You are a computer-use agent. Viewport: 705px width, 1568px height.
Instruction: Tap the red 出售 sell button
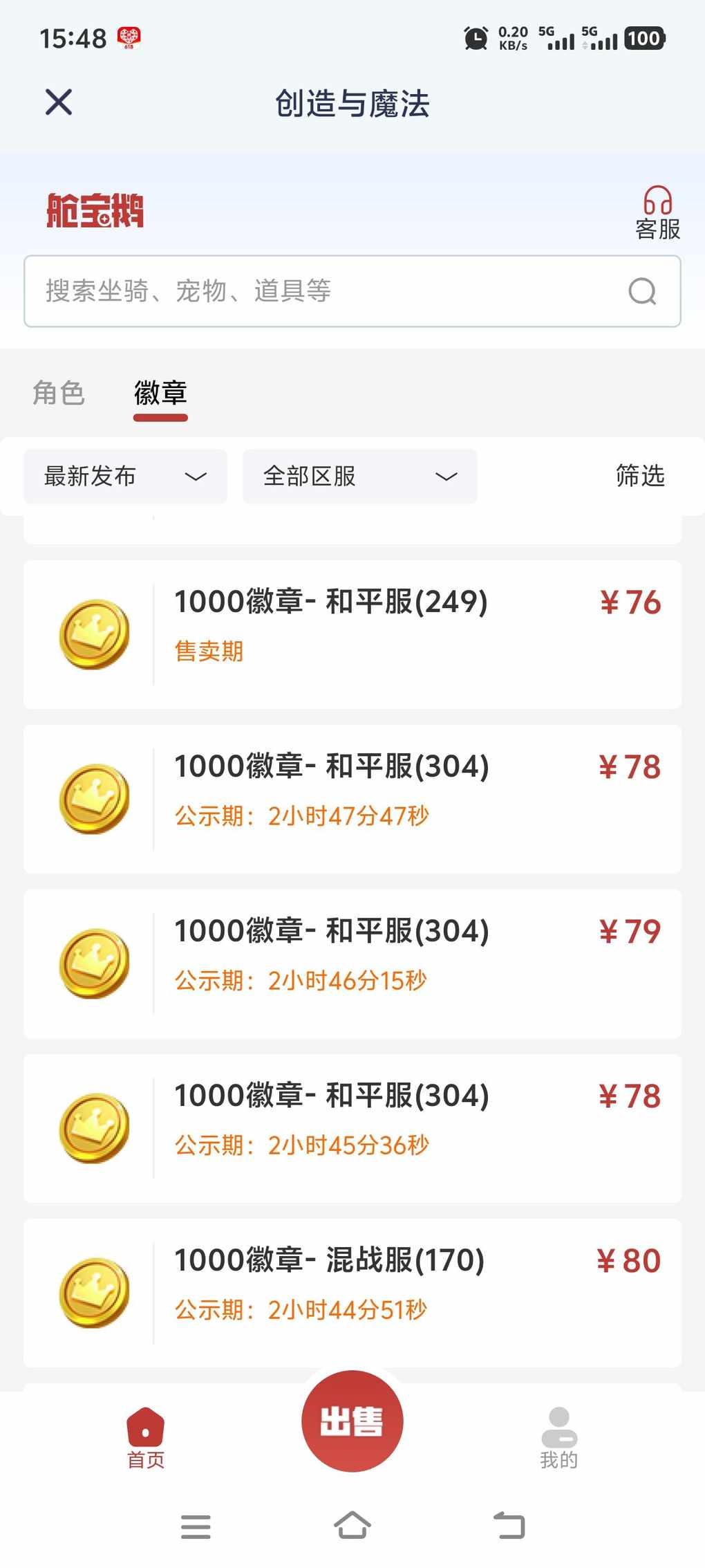click(352, 1421)
